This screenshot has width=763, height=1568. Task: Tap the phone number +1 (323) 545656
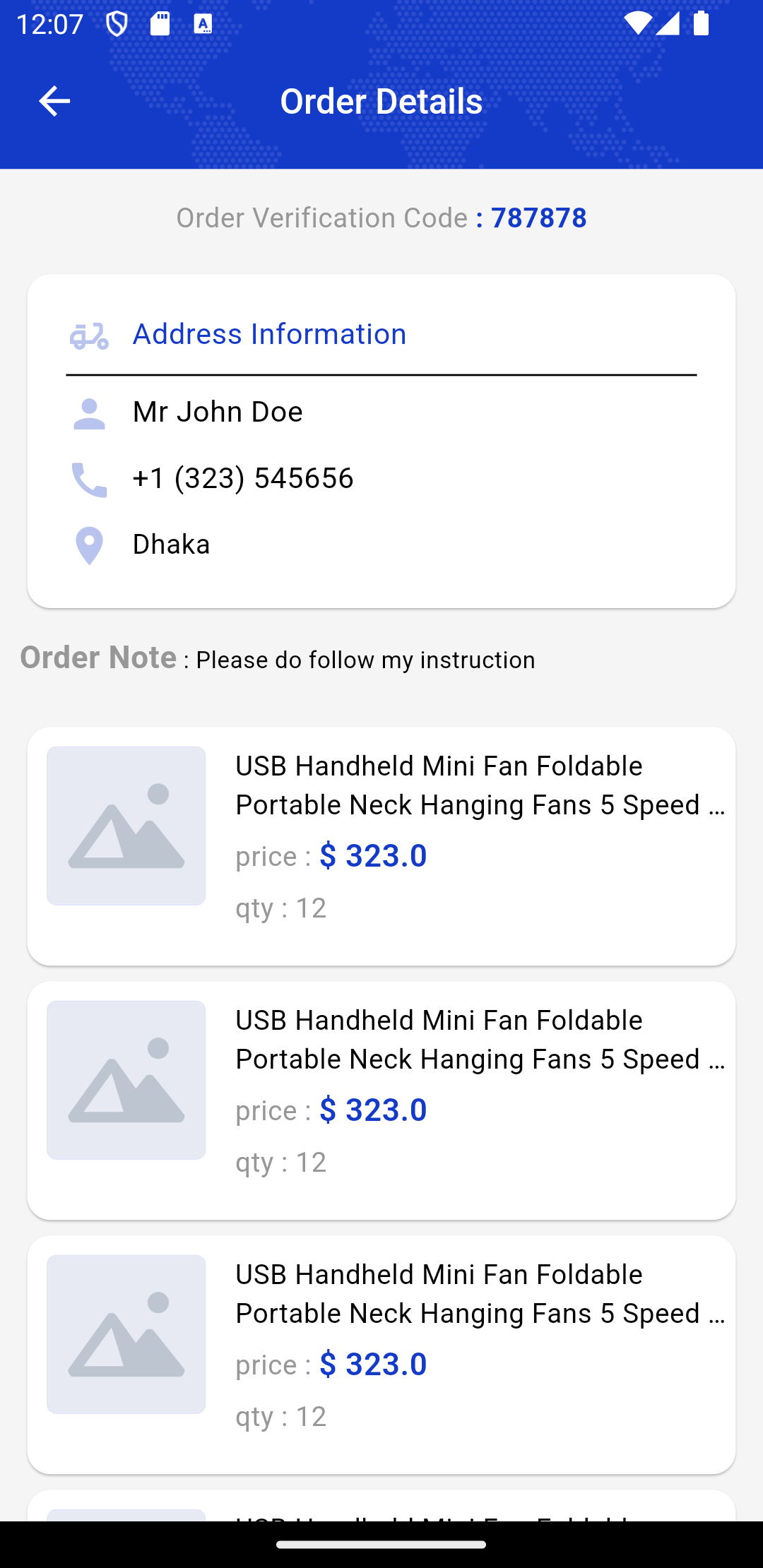(x=242, y=477)
